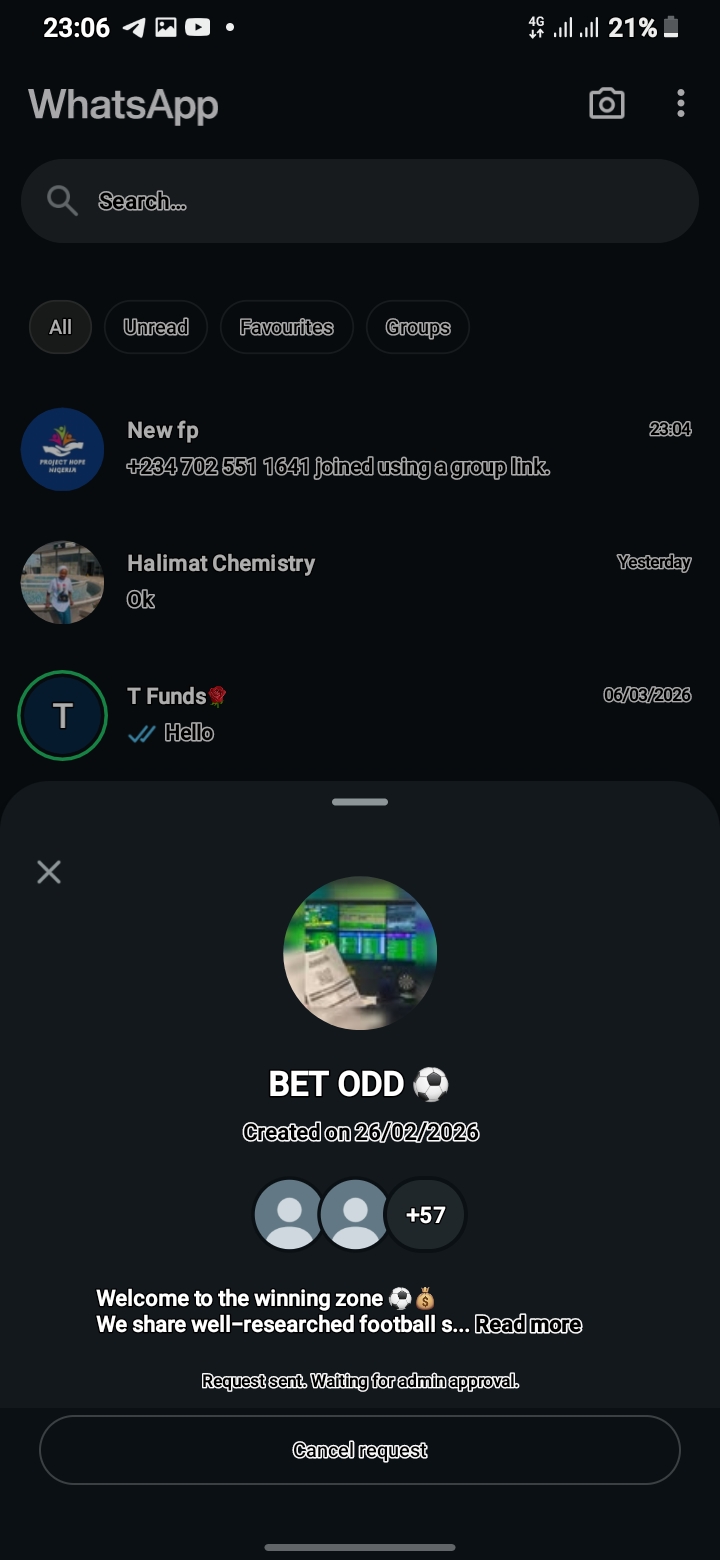The width and height of the screenshot is (720, 1560).
Task: Expand the description with Read more
Action: point(528,1325)
